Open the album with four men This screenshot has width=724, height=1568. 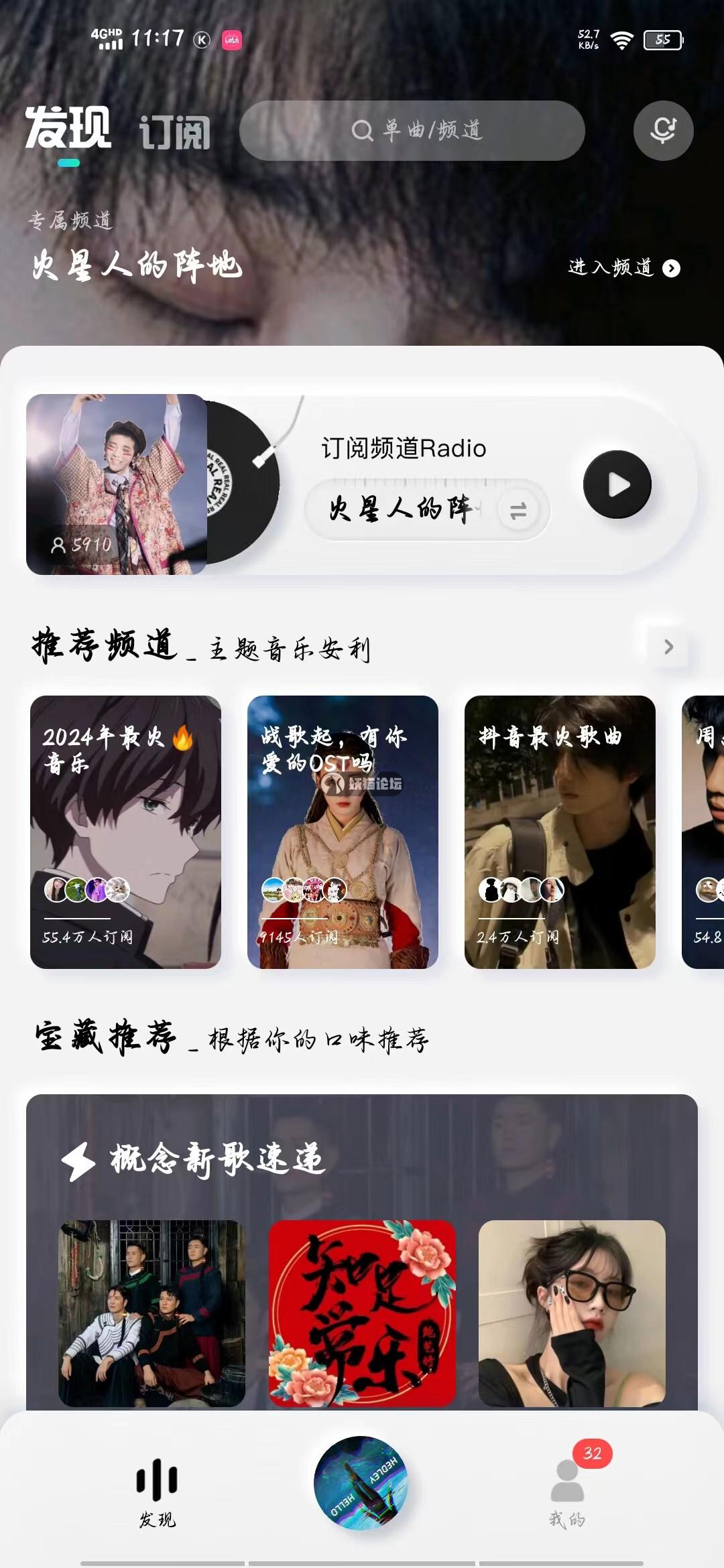(152, 1313)
